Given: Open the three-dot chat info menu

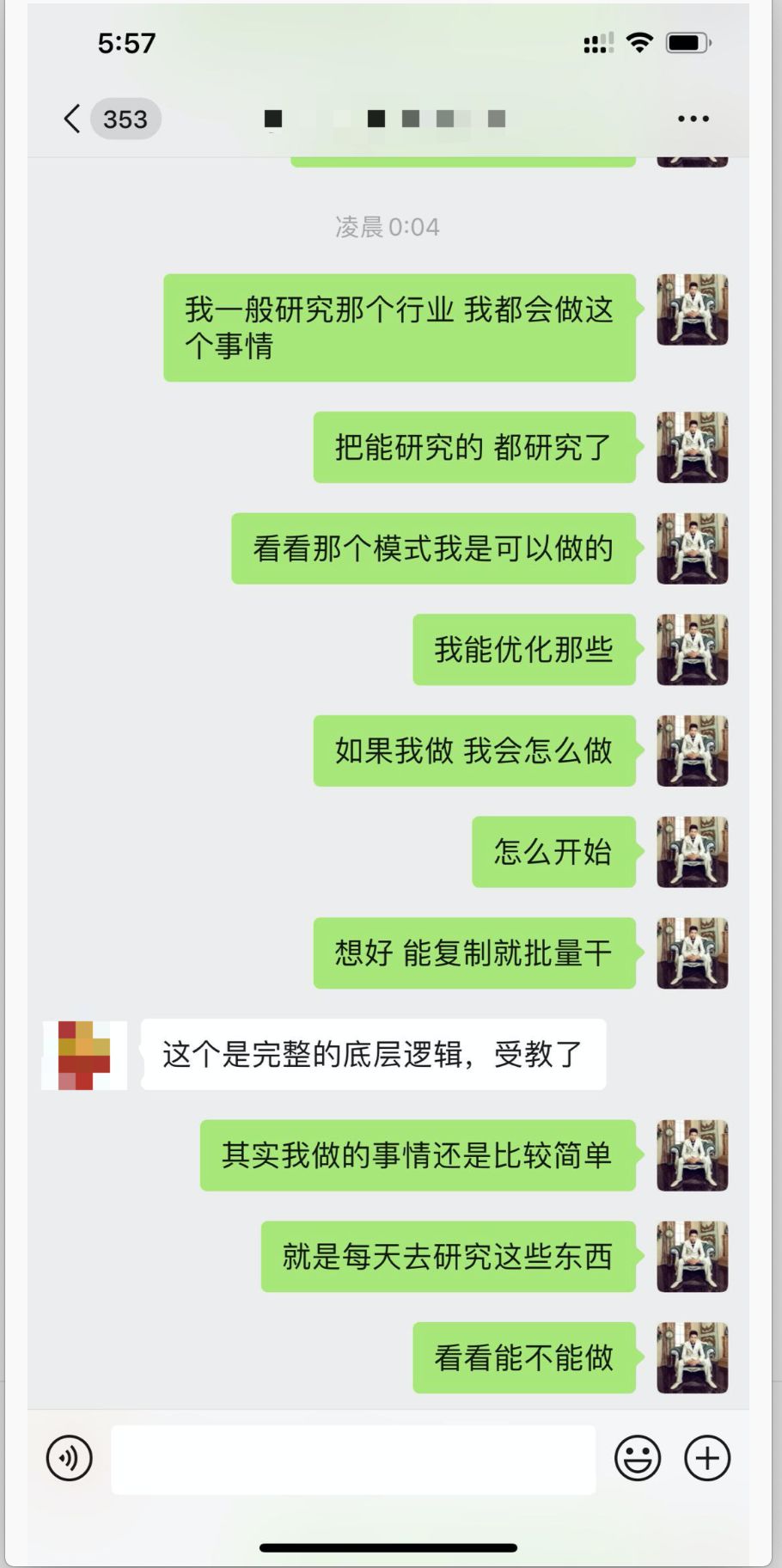Looking at the screenshot, I should (693, 119).
